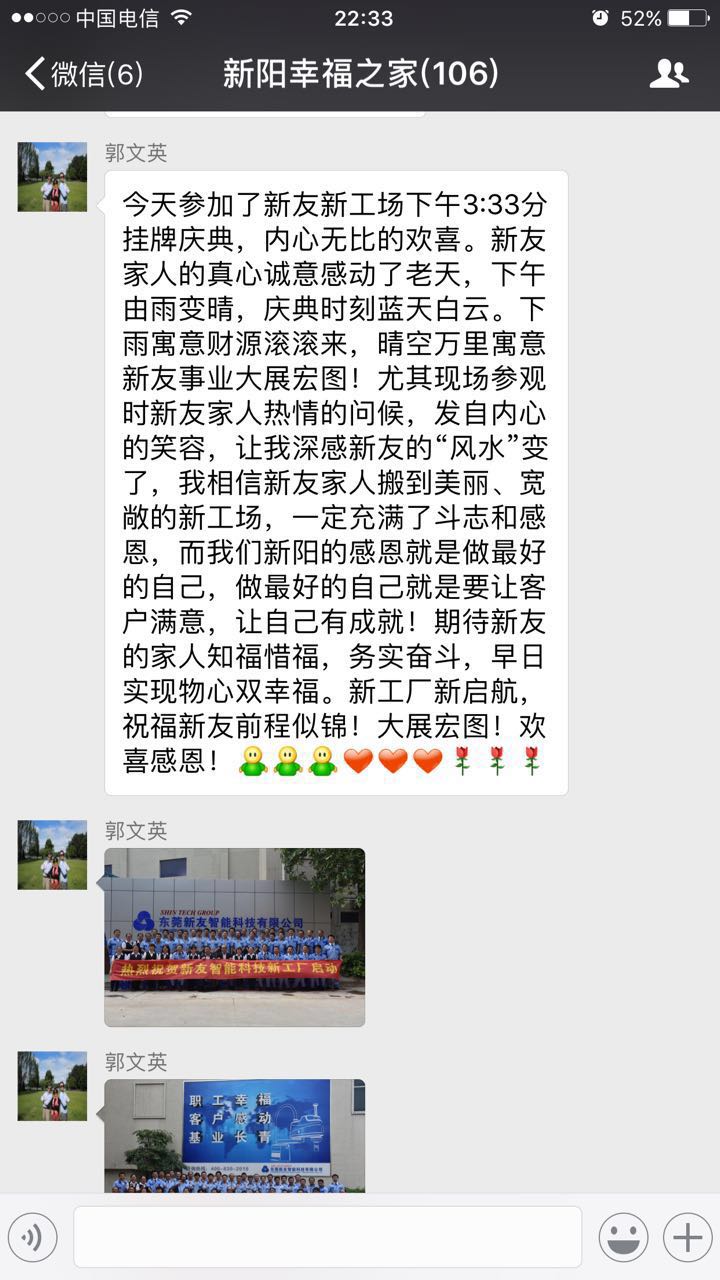The height and width of the screenshot is (1280, 720).
Task: Open the emoji sticker panel
Action: (623, 1238)
